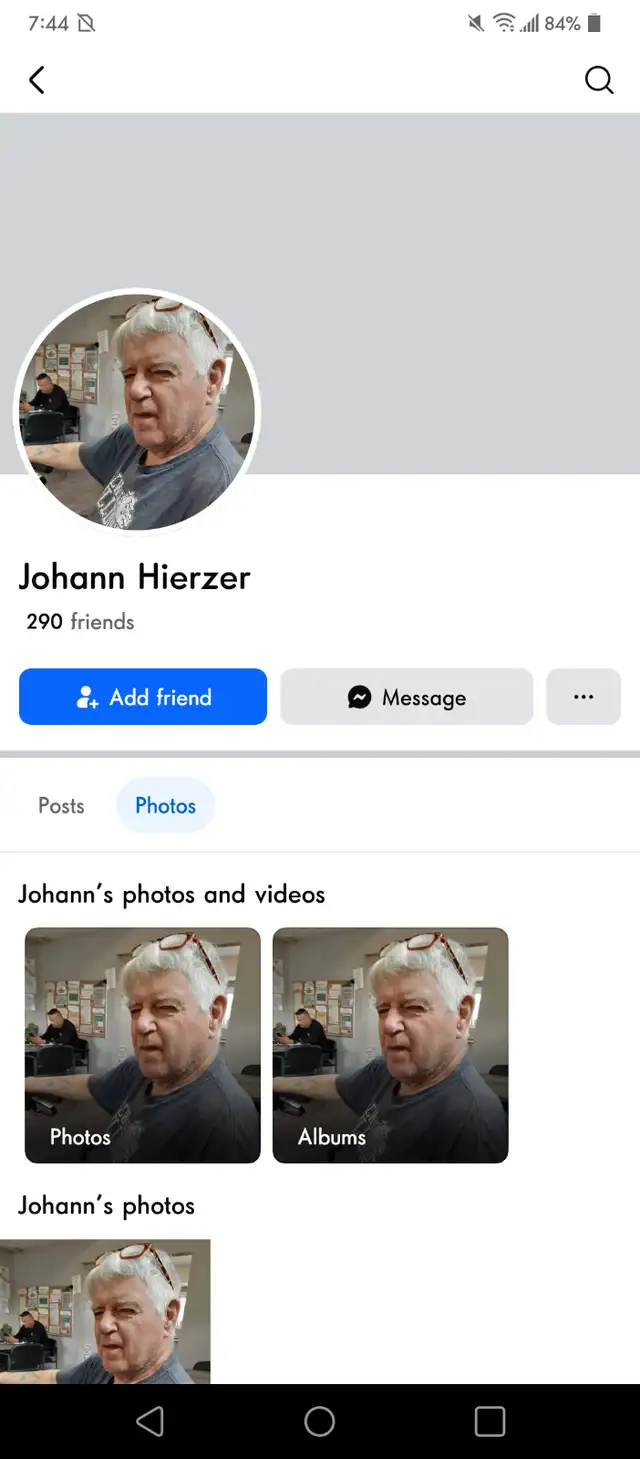Open the three-dot more options button
The image size is (640, 1459).
point(584,697)
